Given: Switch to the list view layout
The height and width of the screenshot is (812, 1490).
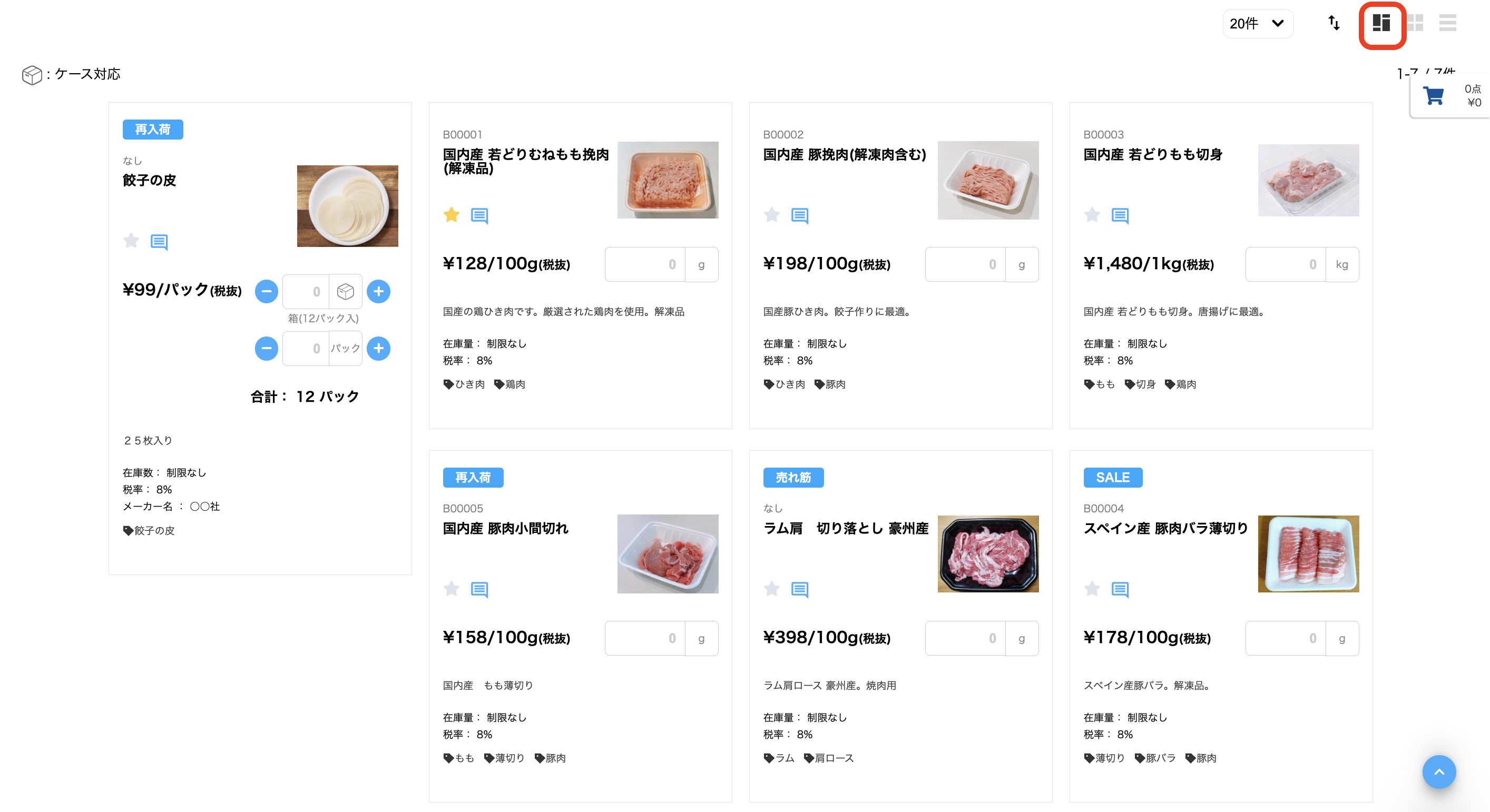Looking at the screenshot, I should point(1447,23).
